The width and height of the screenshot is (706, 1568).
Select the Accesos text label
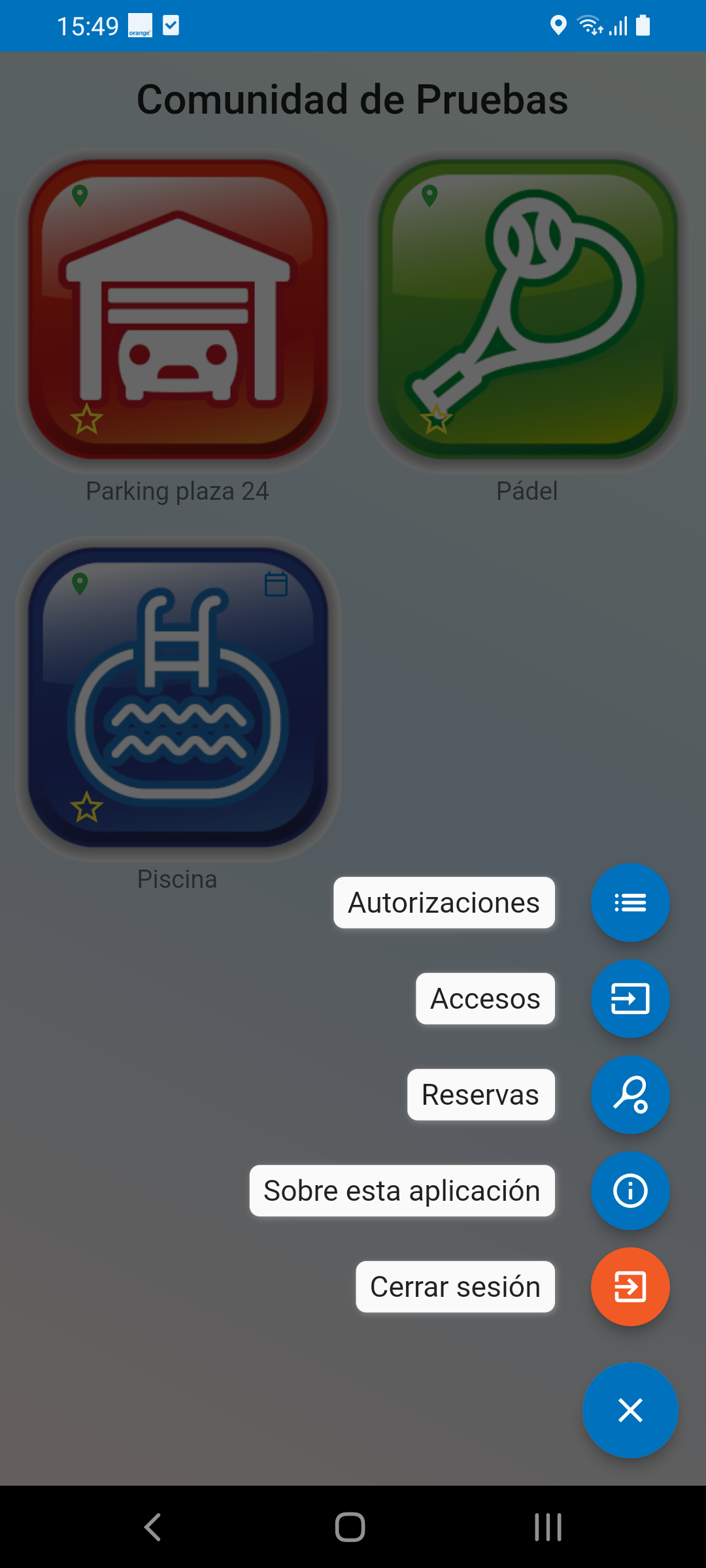[x=485, y=998]
